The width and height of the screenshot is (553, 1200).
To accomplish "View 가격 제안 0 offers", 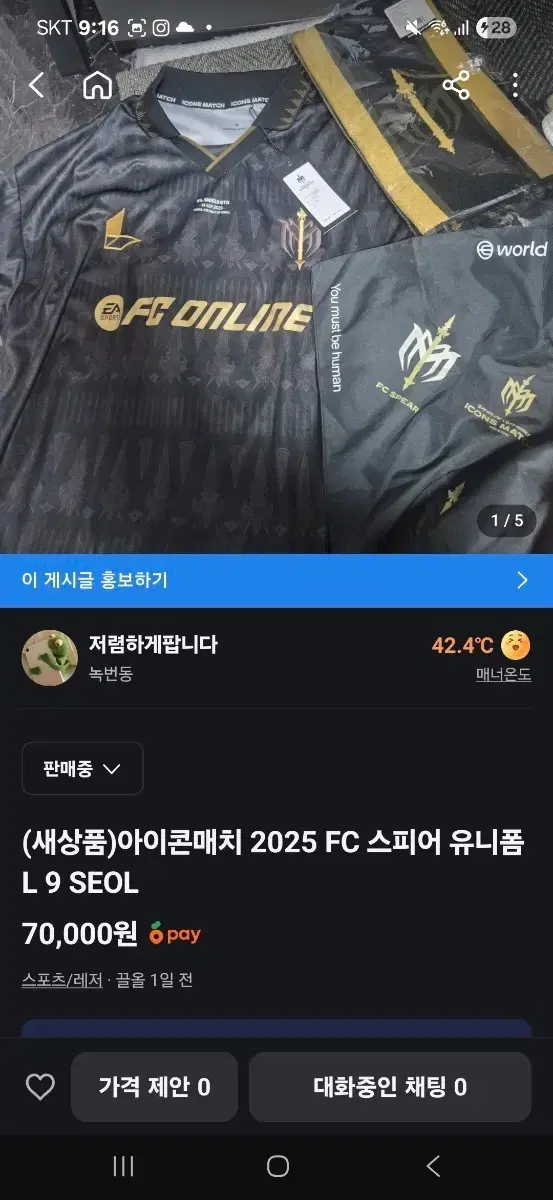I will [154, 1087].
